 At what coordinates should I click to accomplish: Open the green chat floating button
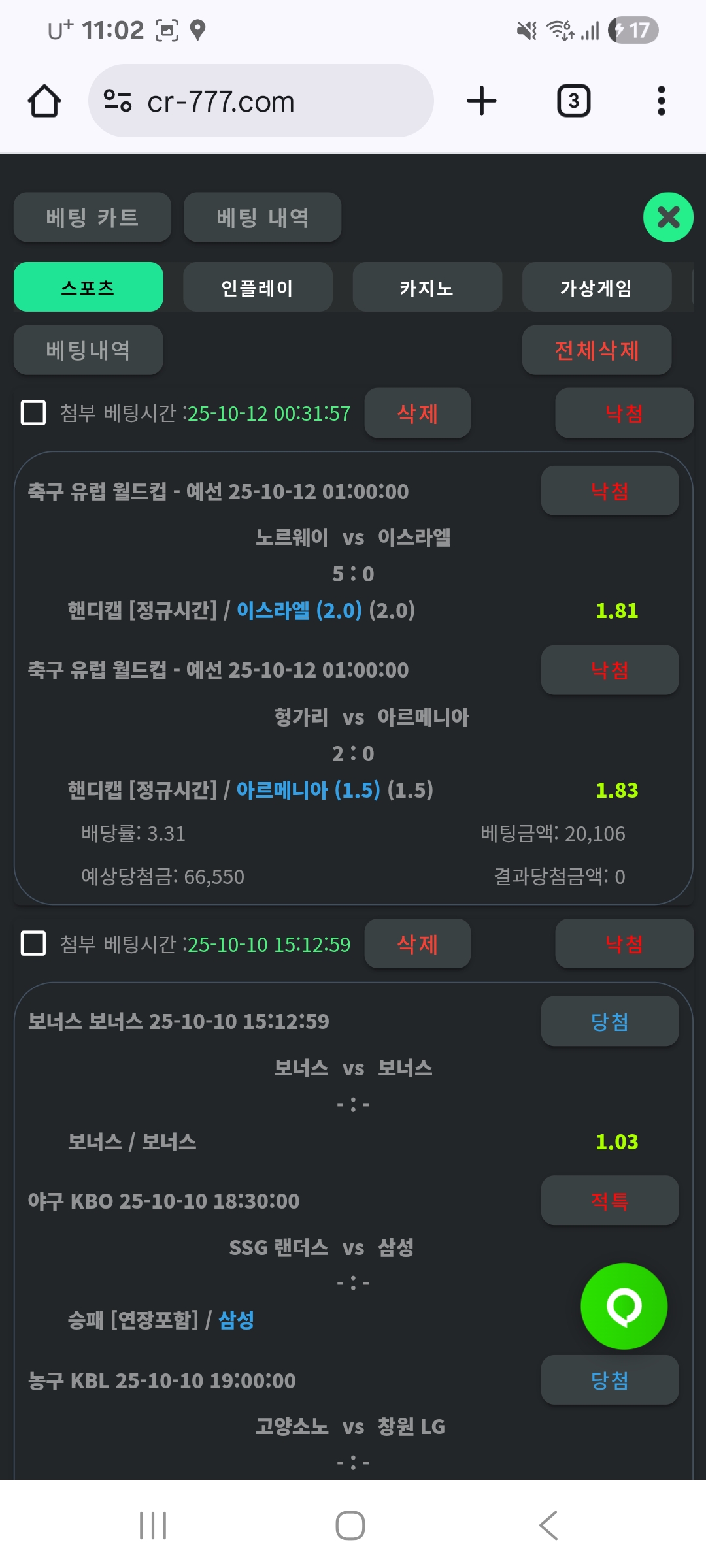point(624,1307)
